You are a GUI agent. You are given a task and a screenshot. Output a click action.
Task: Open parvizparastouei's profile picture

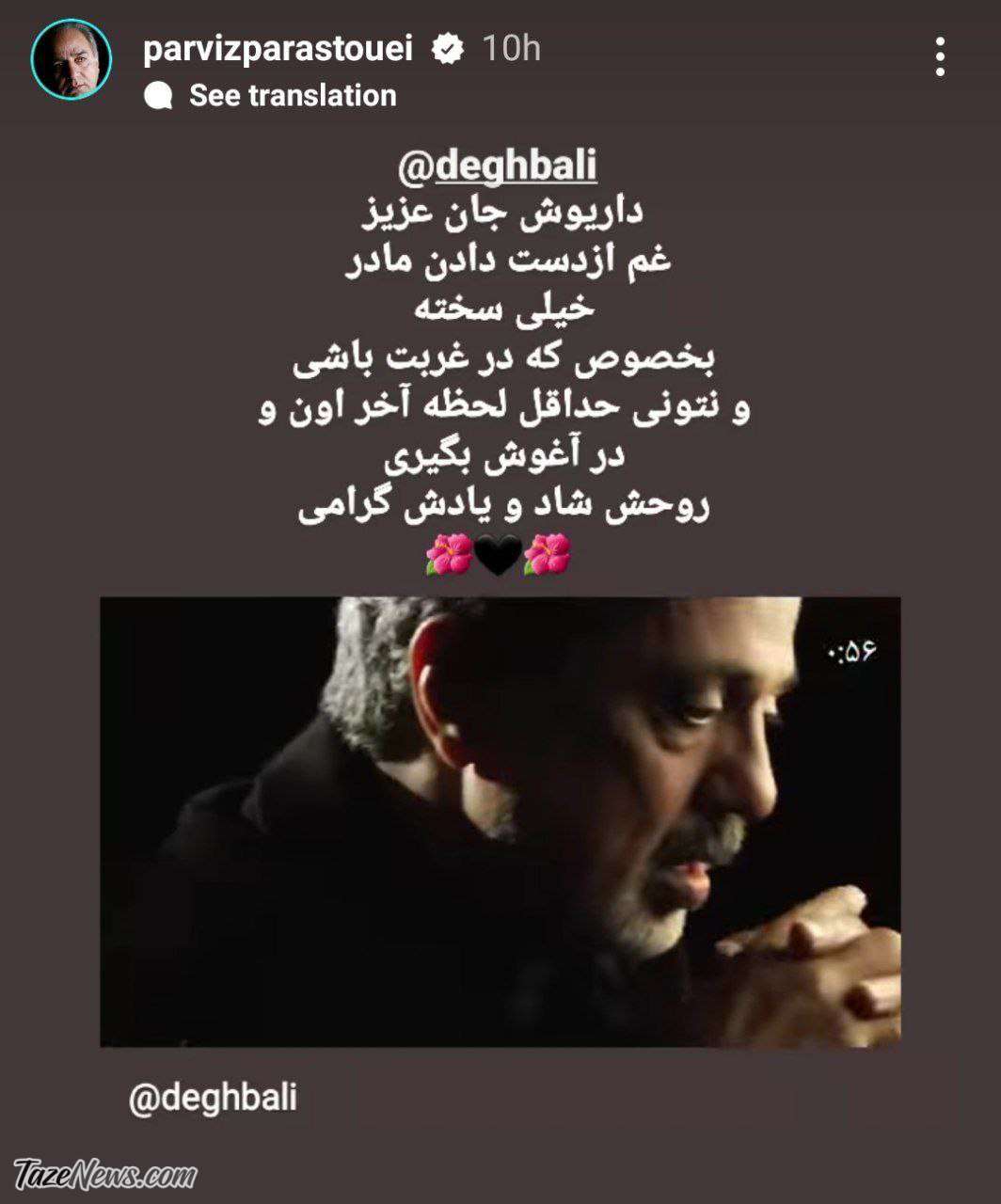71,58
